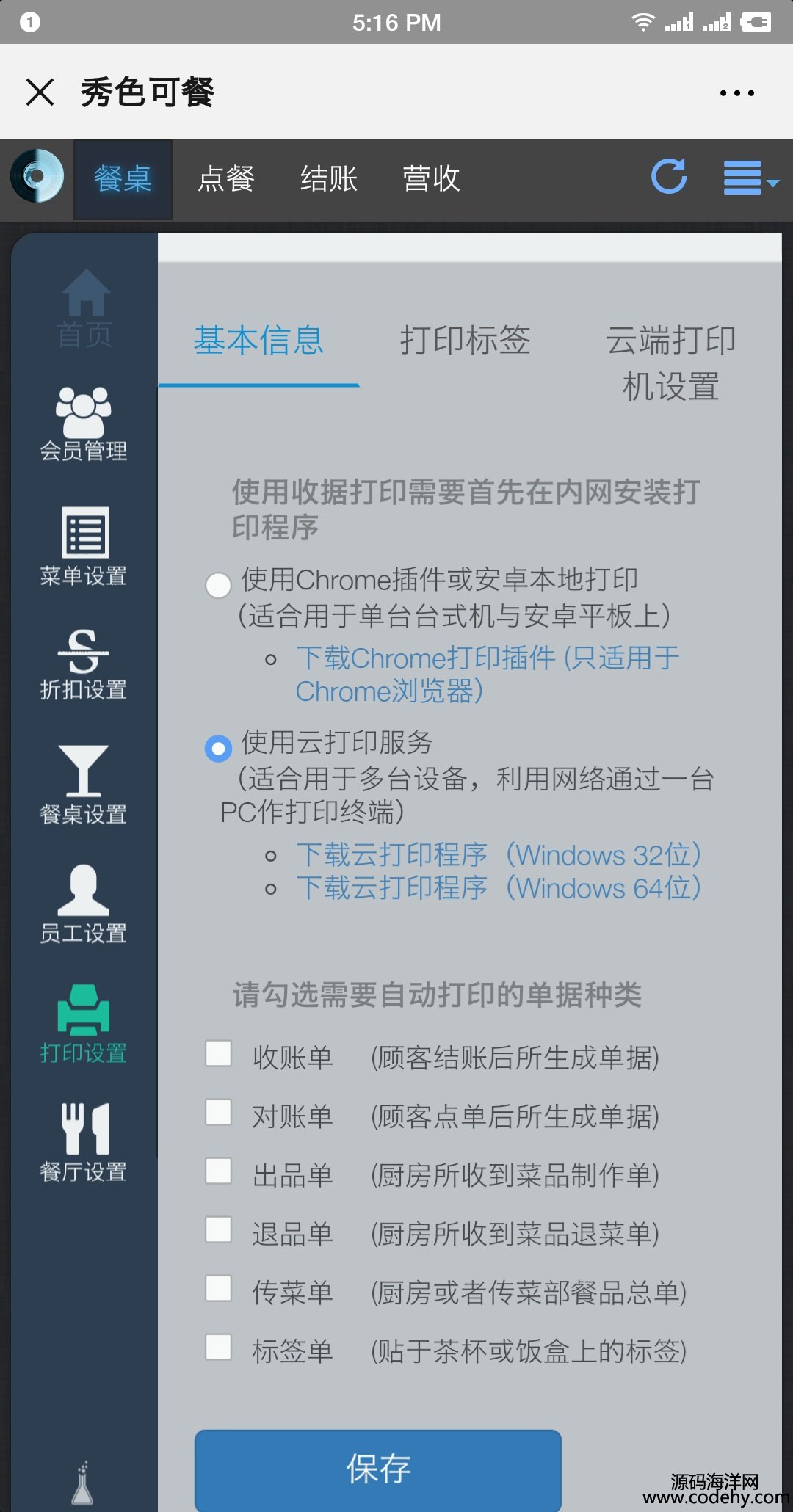Image resolution: width=793 pixels, height=1512 pixels.
Task: Select the Chrome插件或安卓本地打印 radio option
Action: click(x=218, y=585)
